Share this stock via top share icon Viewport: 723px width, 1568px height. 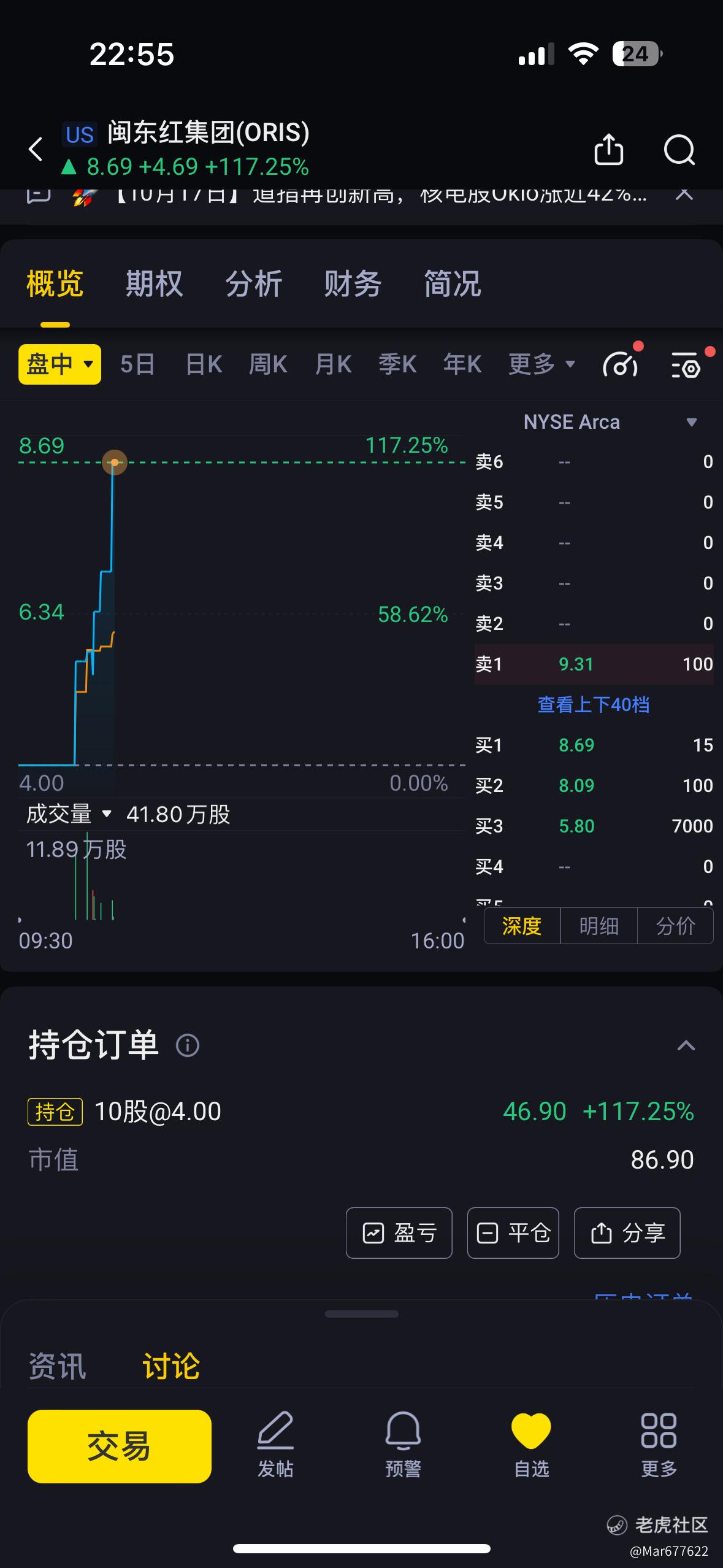coord(608,149)
